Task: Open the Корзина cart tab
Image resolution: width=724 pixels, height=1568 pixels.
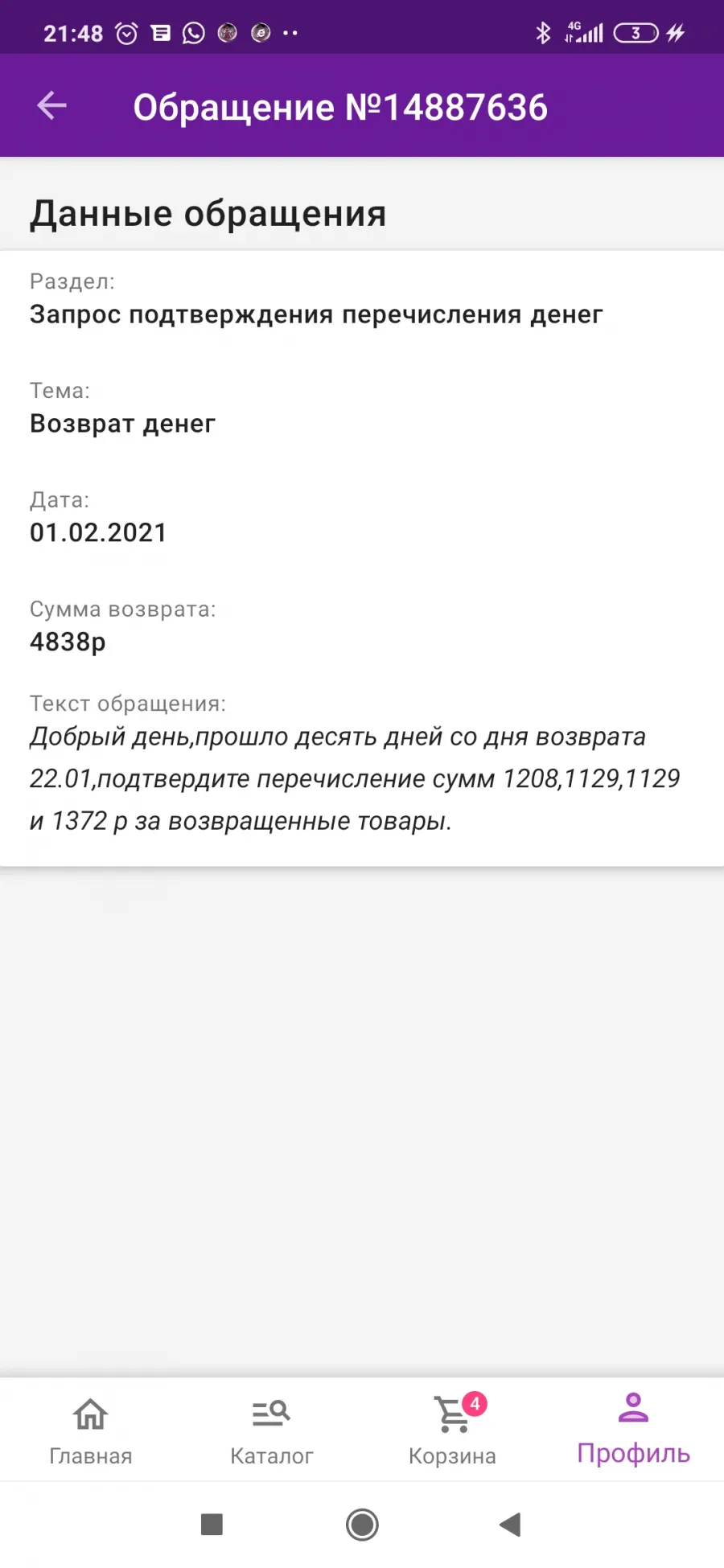Action: 452,1430
